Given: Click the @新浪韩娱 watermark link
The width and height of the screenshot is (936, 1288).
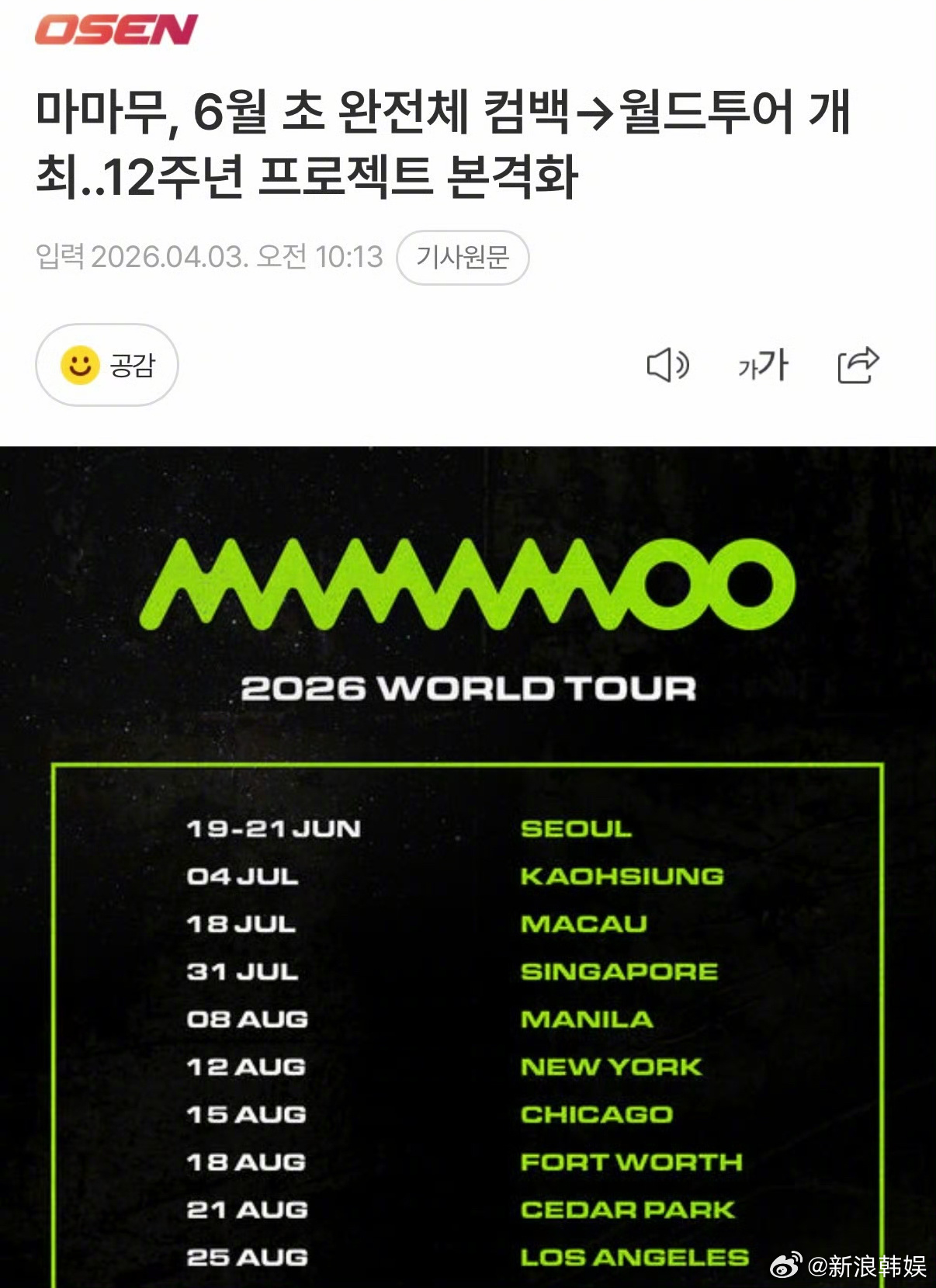Looking at the screenshot, I should pyautogui.click(x=865, y=1265).
